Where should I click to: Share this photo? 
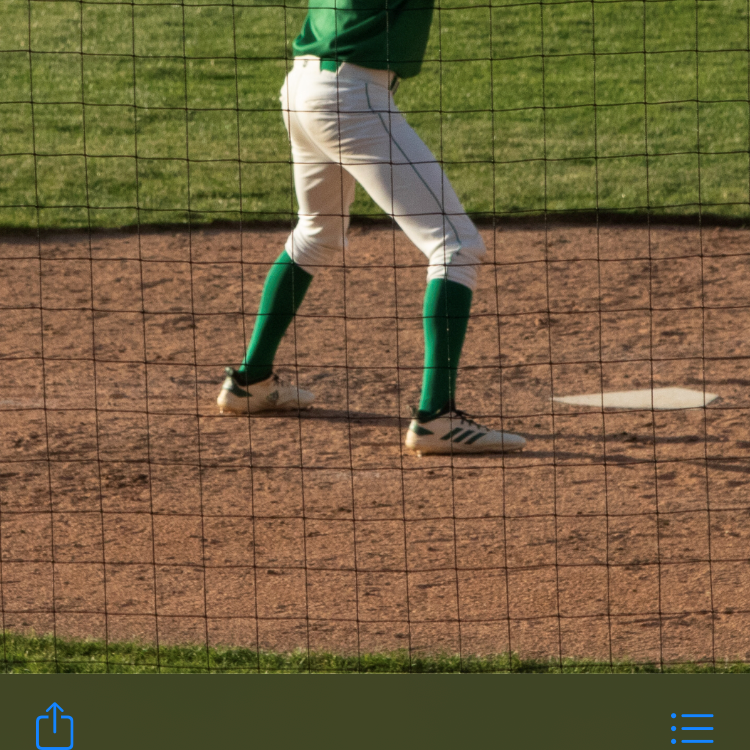[55, 726]
